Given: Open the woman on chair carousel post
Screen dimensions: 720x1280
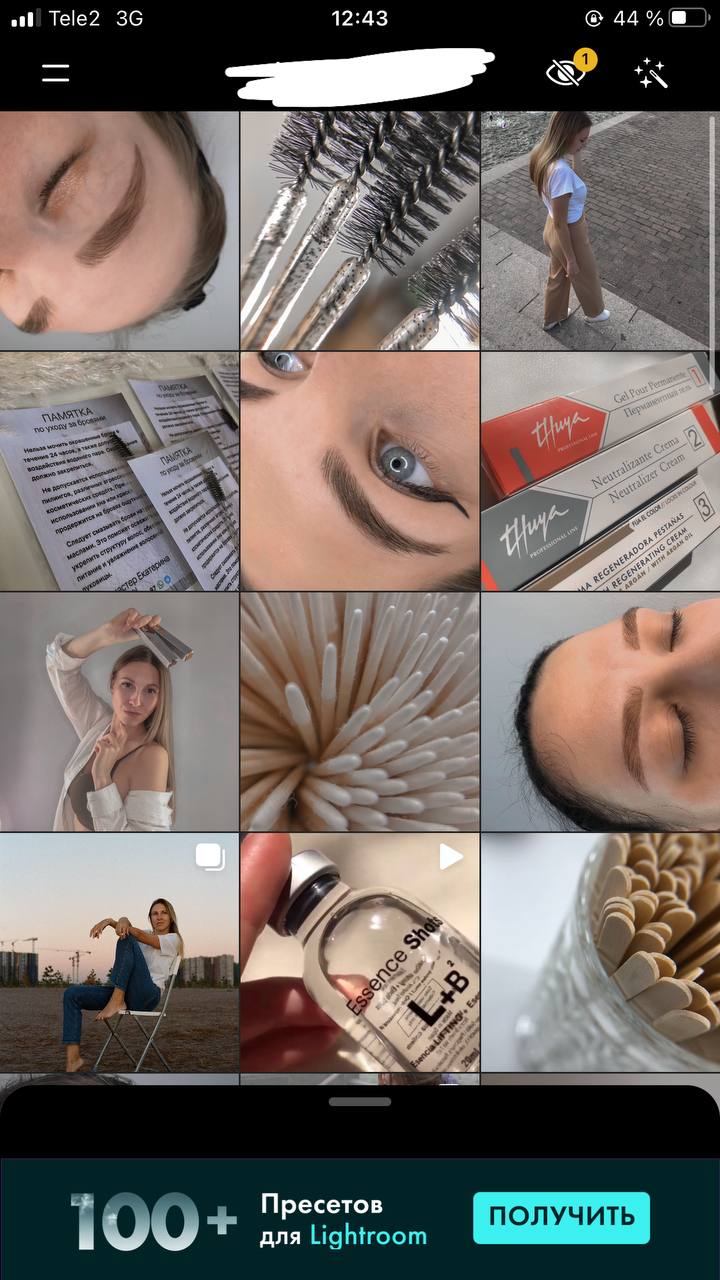Looking at the screenshot, I should pyautogui.click(x=119, y=953).
